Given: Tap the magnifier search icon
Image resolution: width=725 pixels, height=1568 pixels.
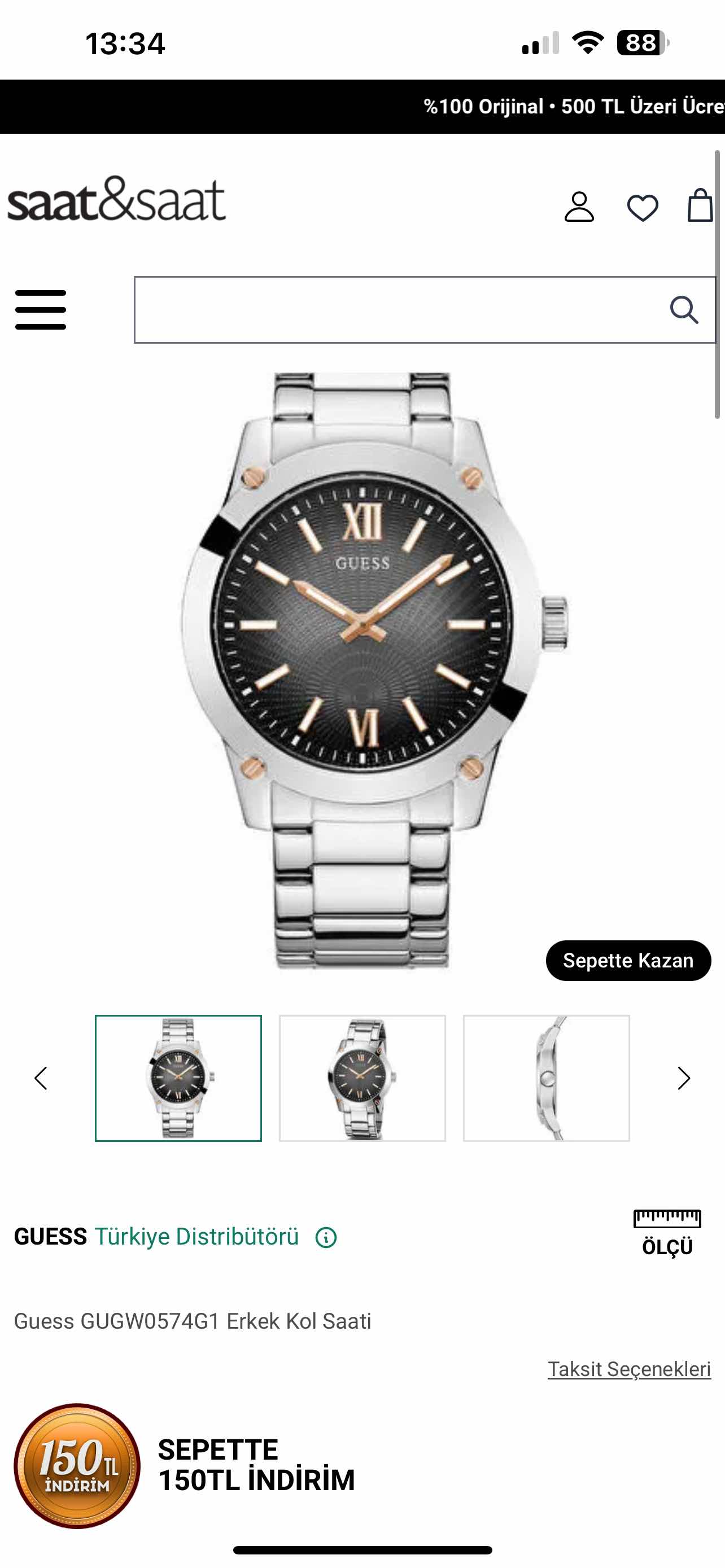Looking at the screenshot, I should coord(684,310).
